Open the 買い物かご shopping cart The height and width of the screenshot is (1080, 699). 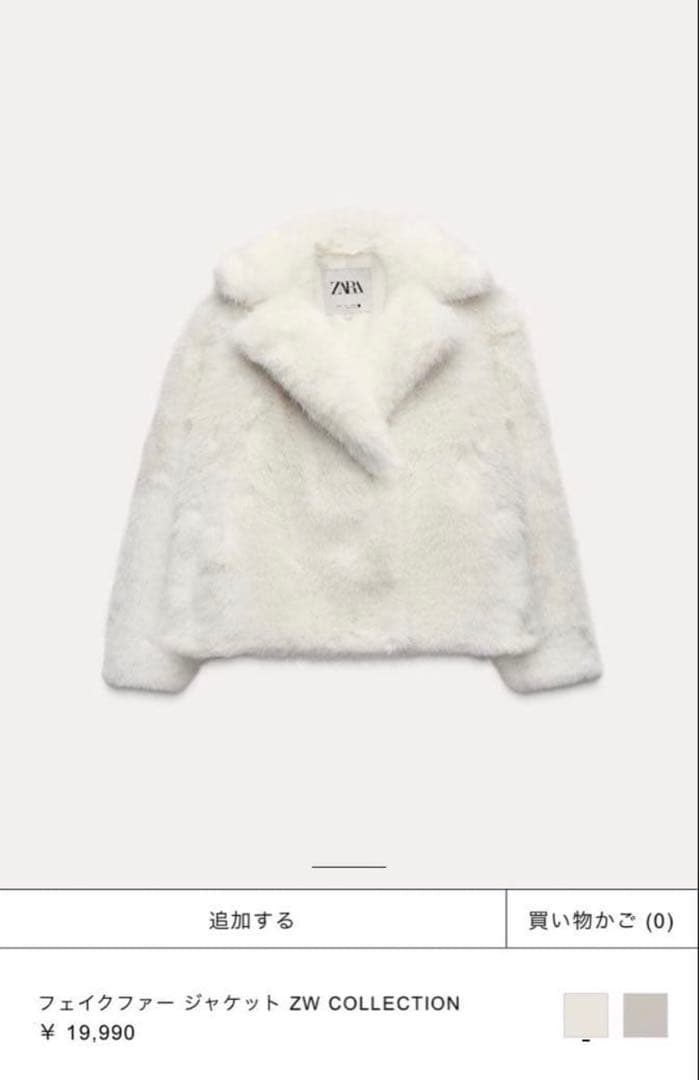pyautogui.click(x=601, y=920)
